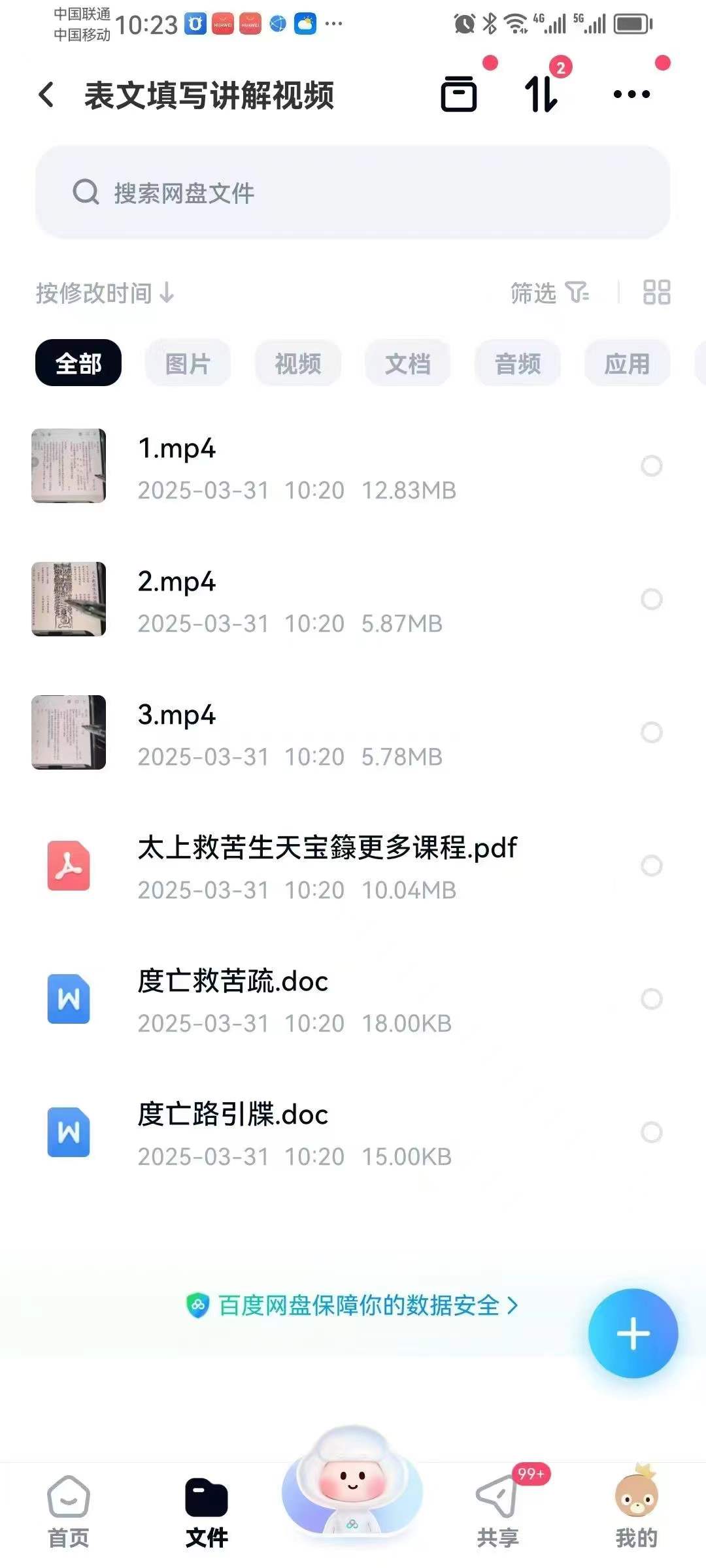
Task: Go back from 表文填写讲解视频 folder
Action: 46,95
